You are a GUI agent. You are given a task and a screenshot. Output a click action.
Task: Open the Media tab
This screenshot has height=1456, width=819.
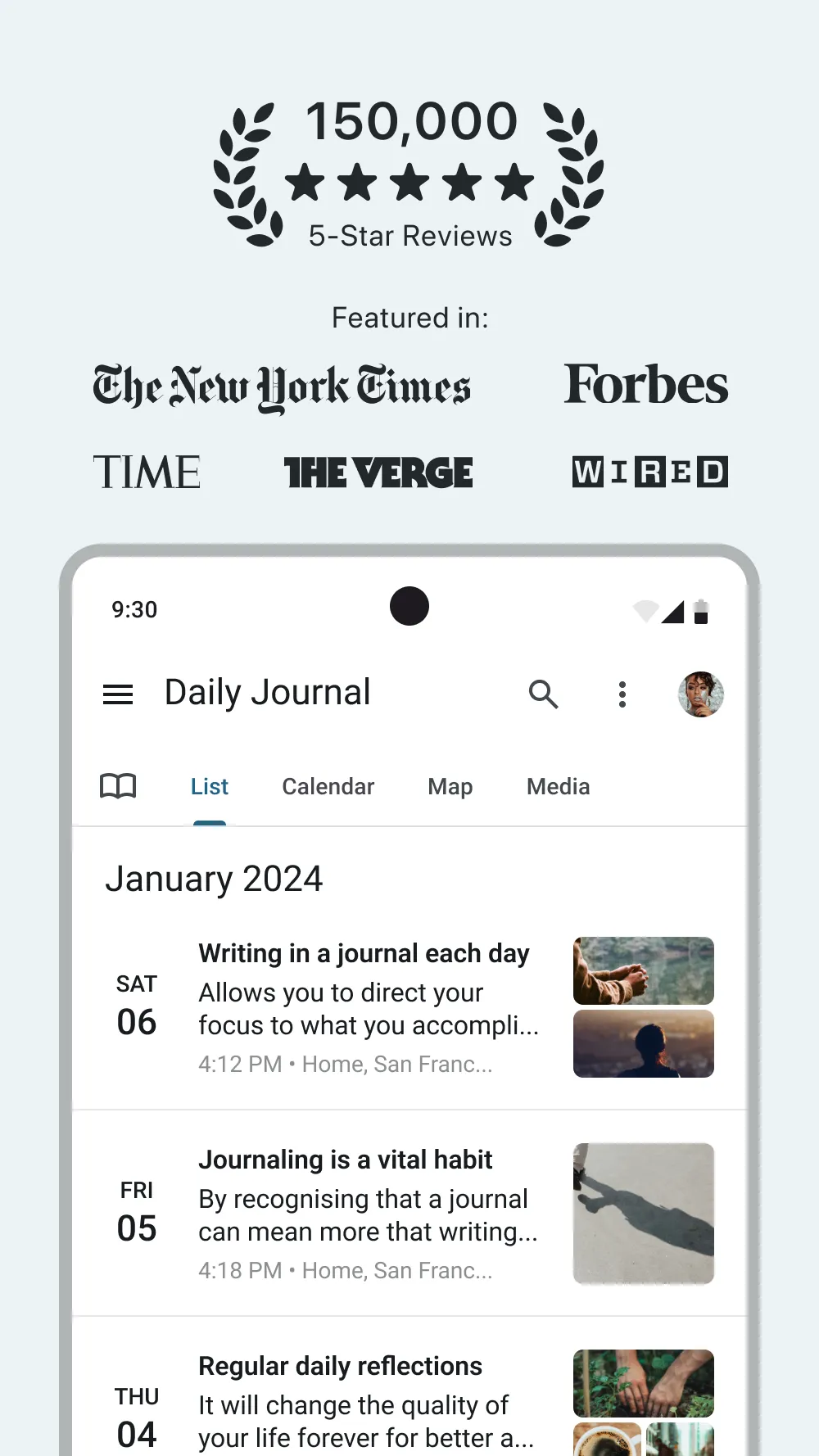(x=558, y=786)
